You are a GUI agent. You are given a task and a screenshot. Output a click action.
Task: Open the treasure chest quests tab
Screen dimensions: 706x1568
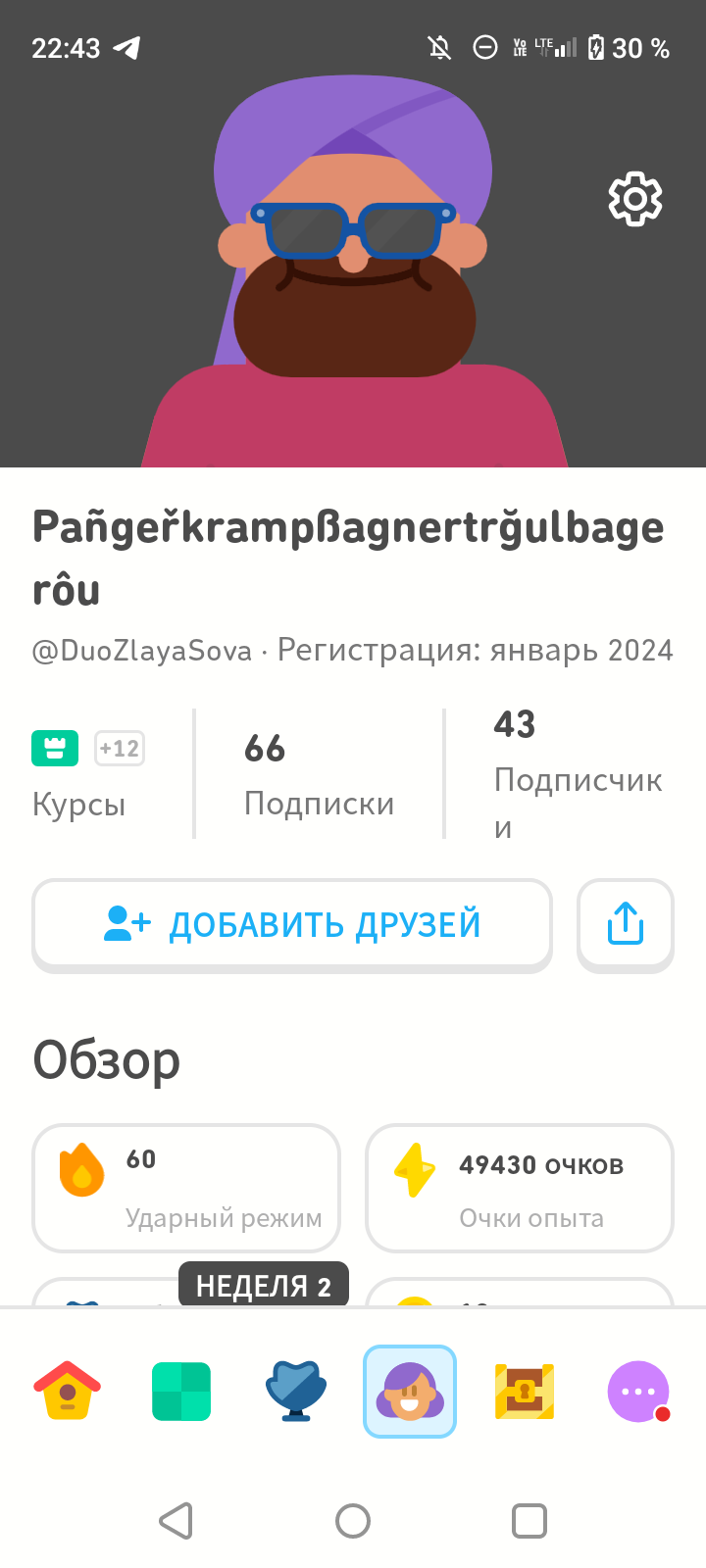click(525, 1391)
